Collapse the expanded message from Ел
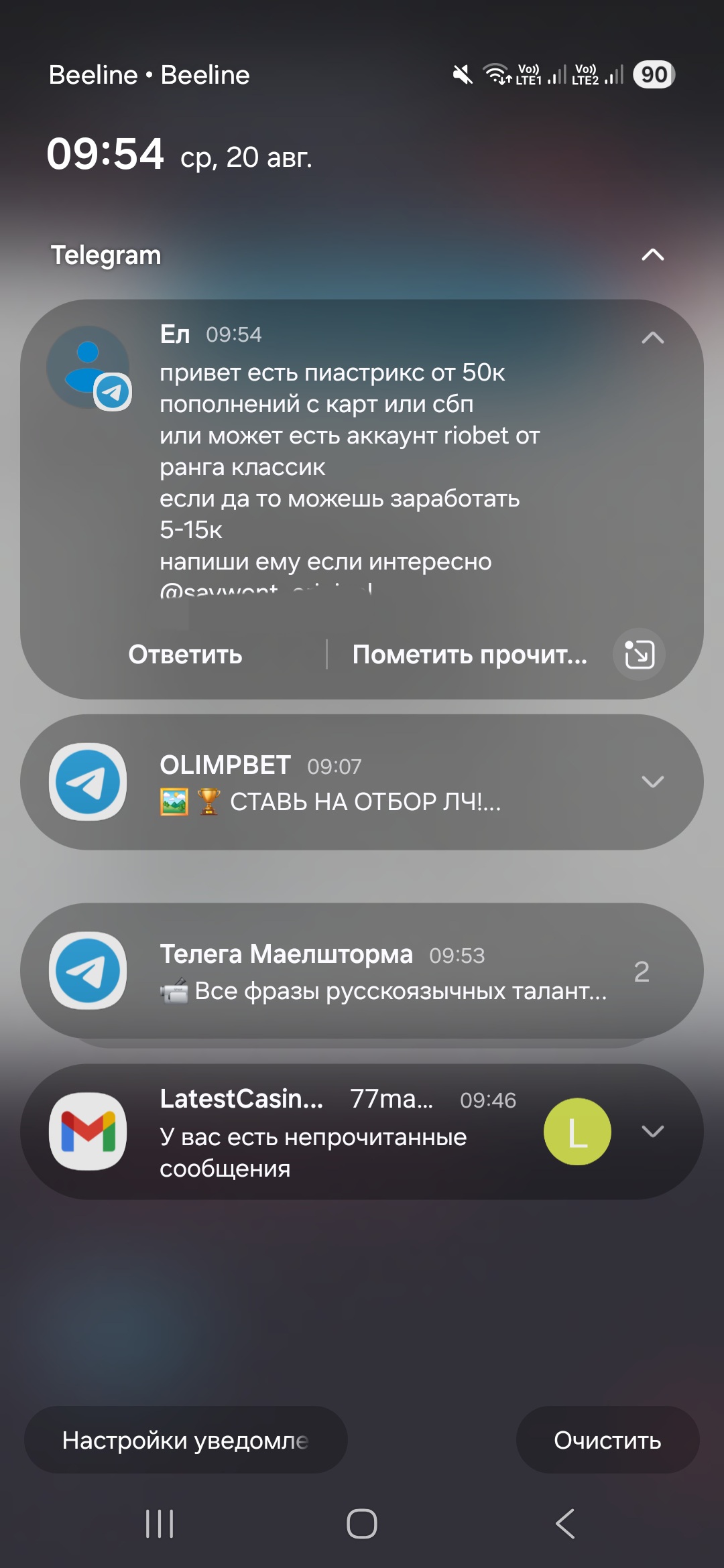 click(652, 338)
